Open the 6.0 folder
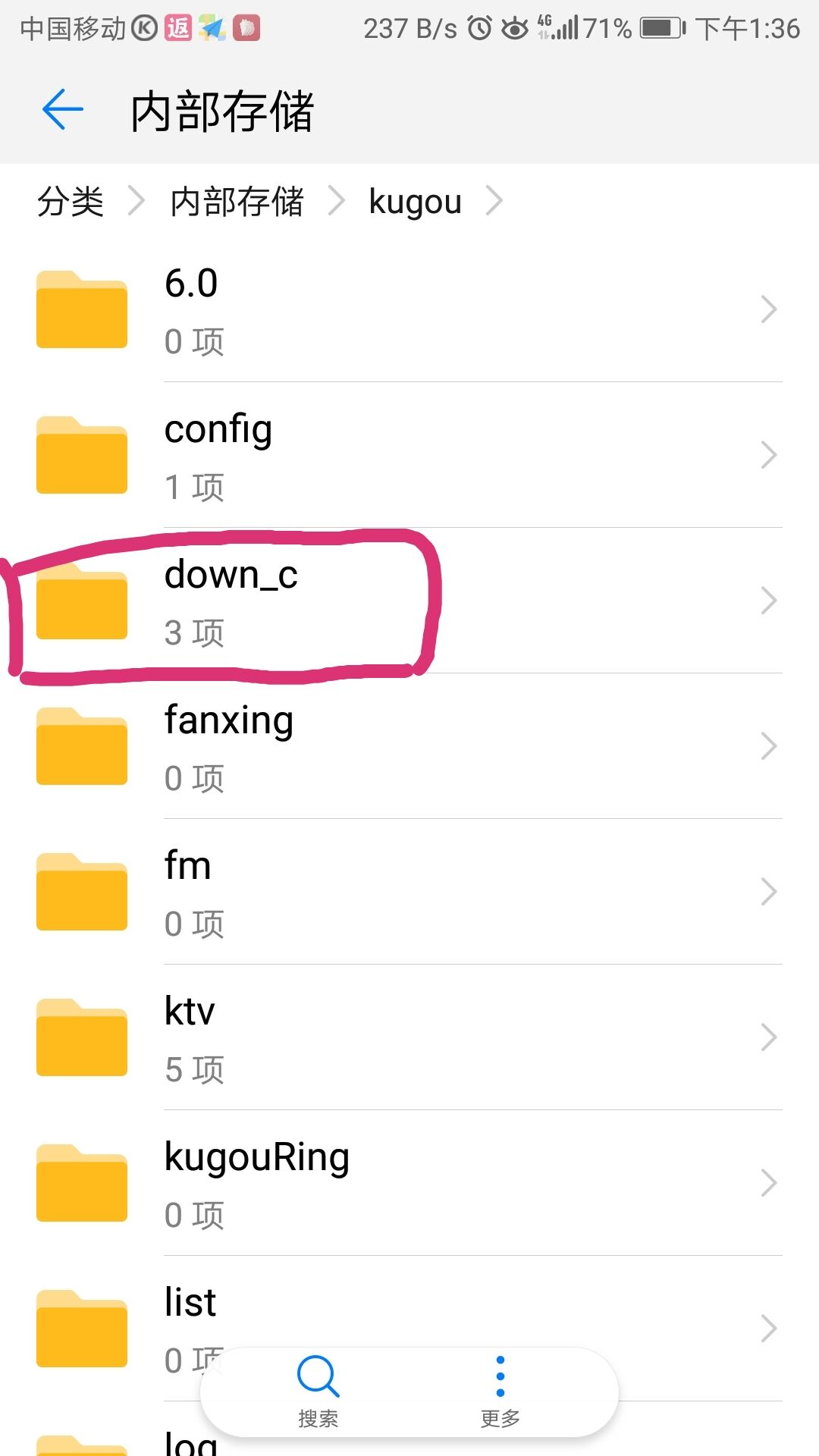This screenshot has height=1456, width=819. 409,310
